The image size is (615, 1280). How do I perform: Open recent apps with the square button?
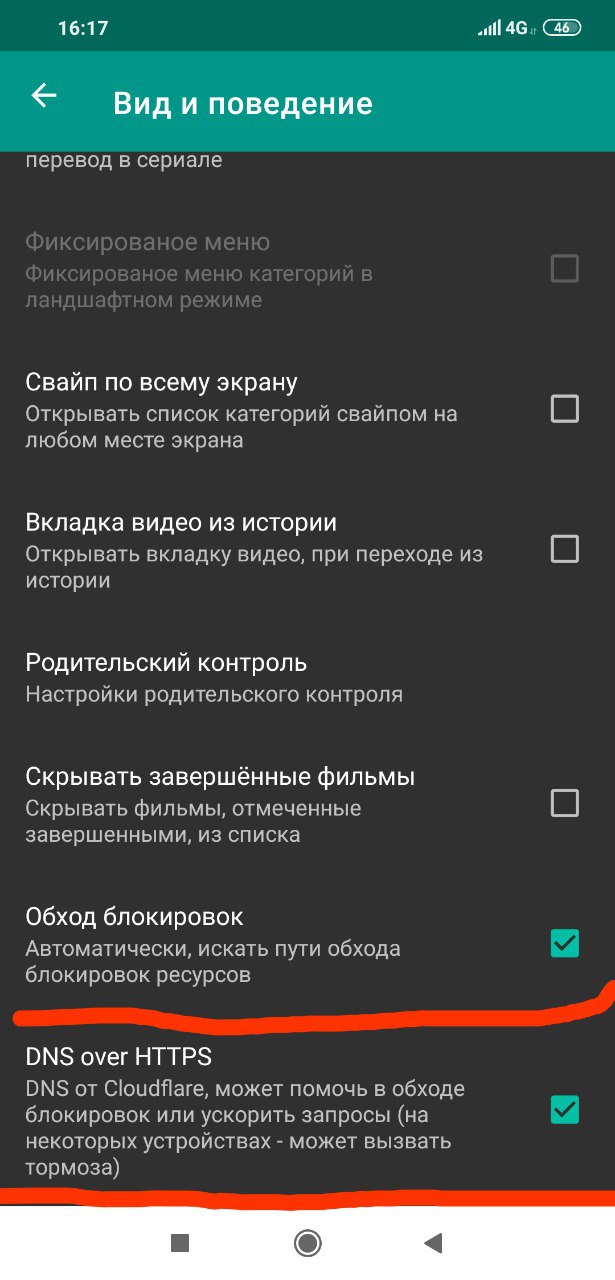180,1243
